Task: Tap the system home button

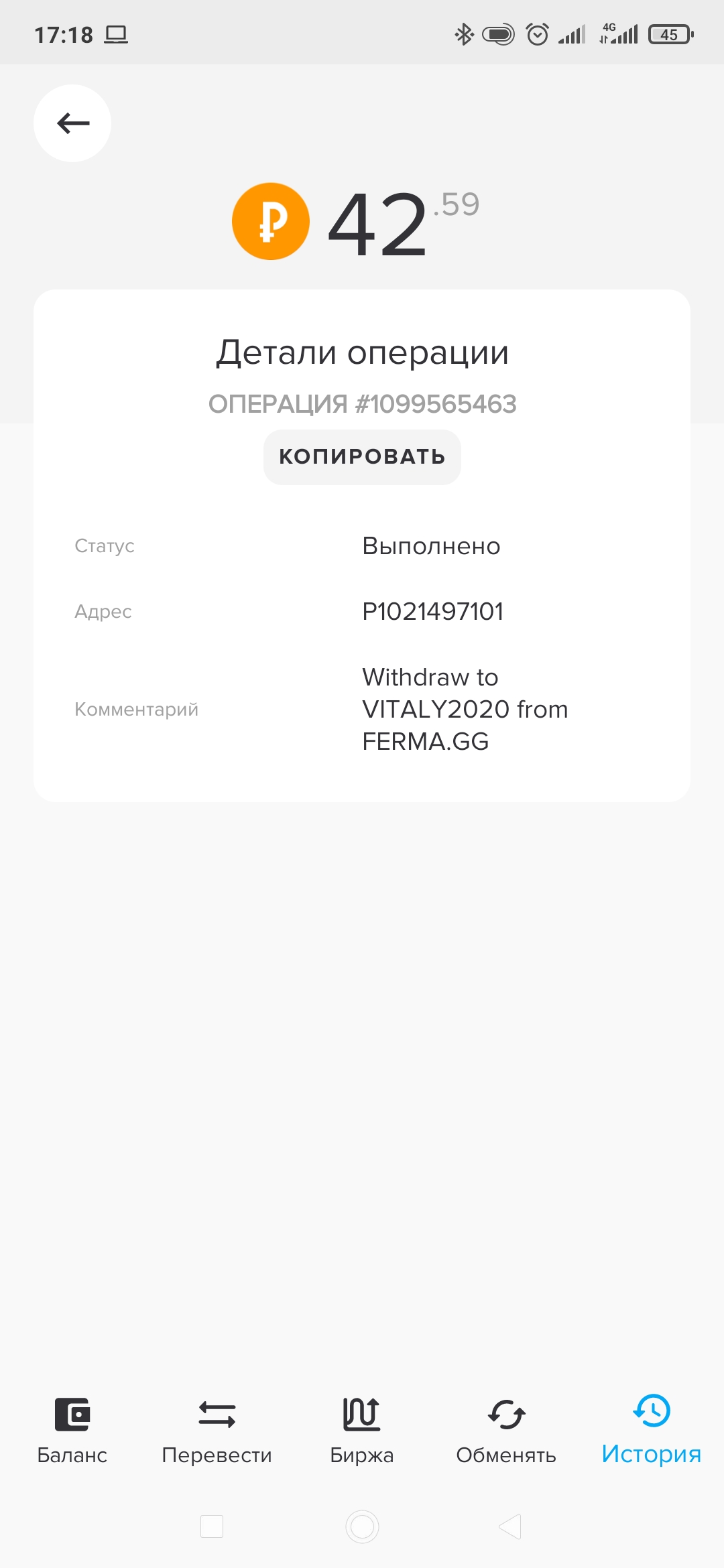Action: 362,1526
